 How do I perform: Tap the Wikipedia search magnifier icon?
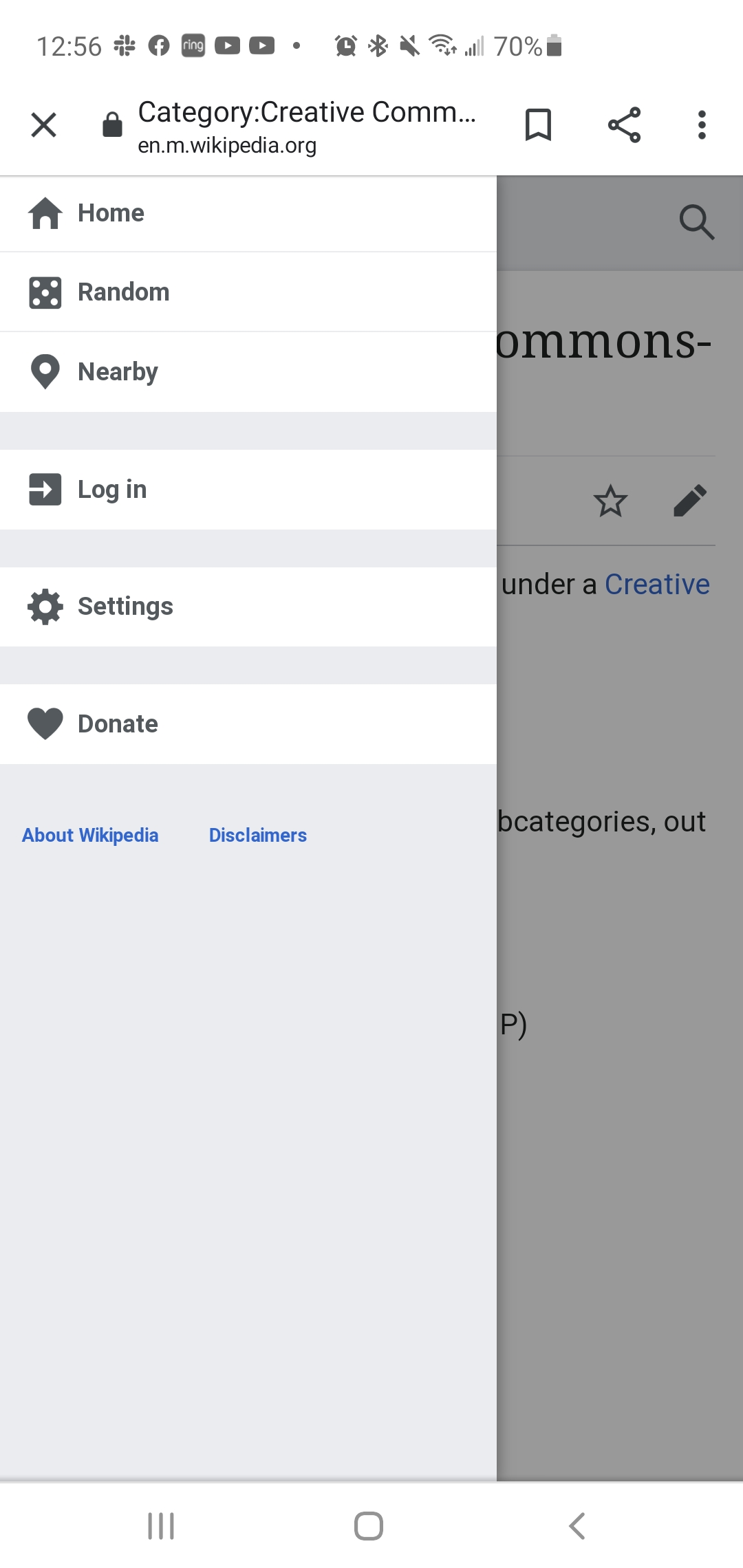click(x=696, y=222)
